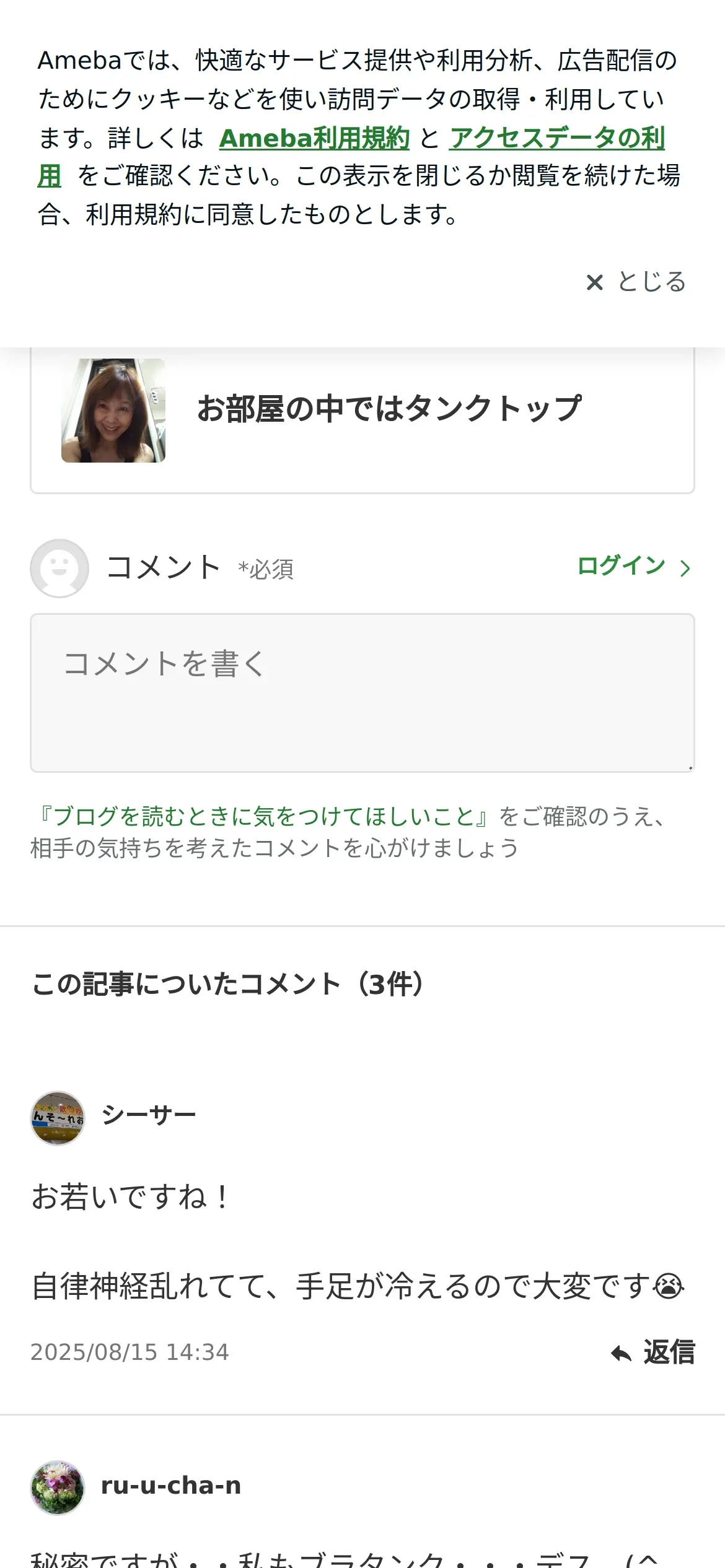
Task: Tap ログイン to sign in
Action: [x=633, y=566]
